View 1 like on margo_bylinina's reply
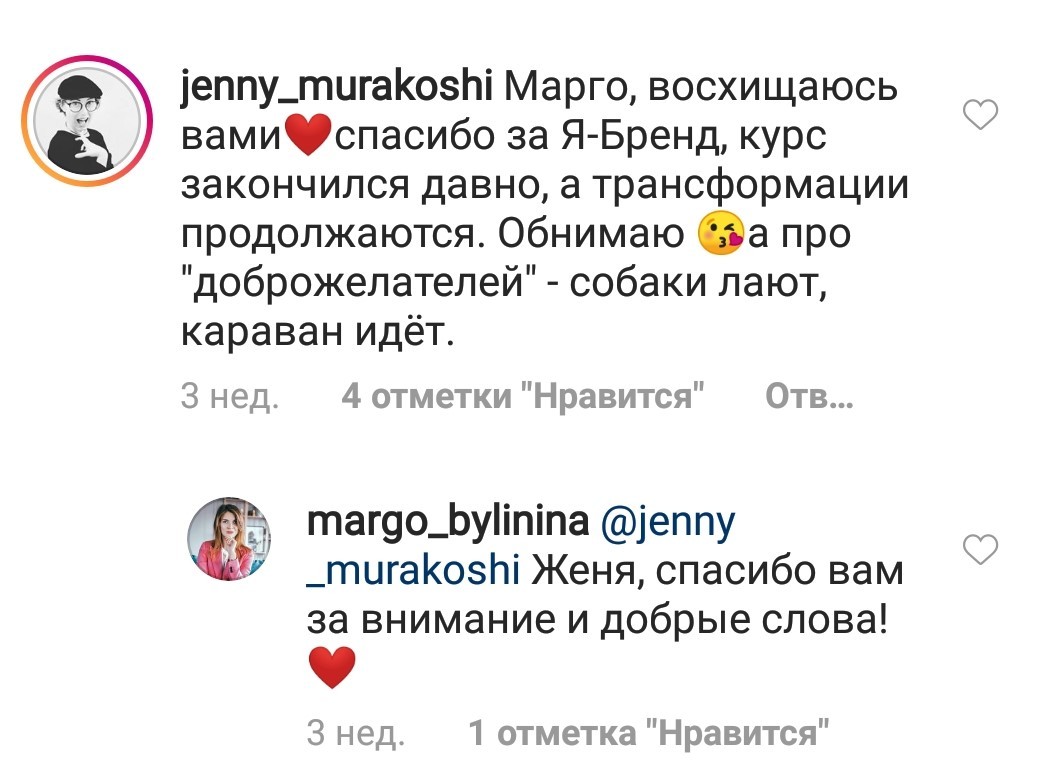 point(650,734)
